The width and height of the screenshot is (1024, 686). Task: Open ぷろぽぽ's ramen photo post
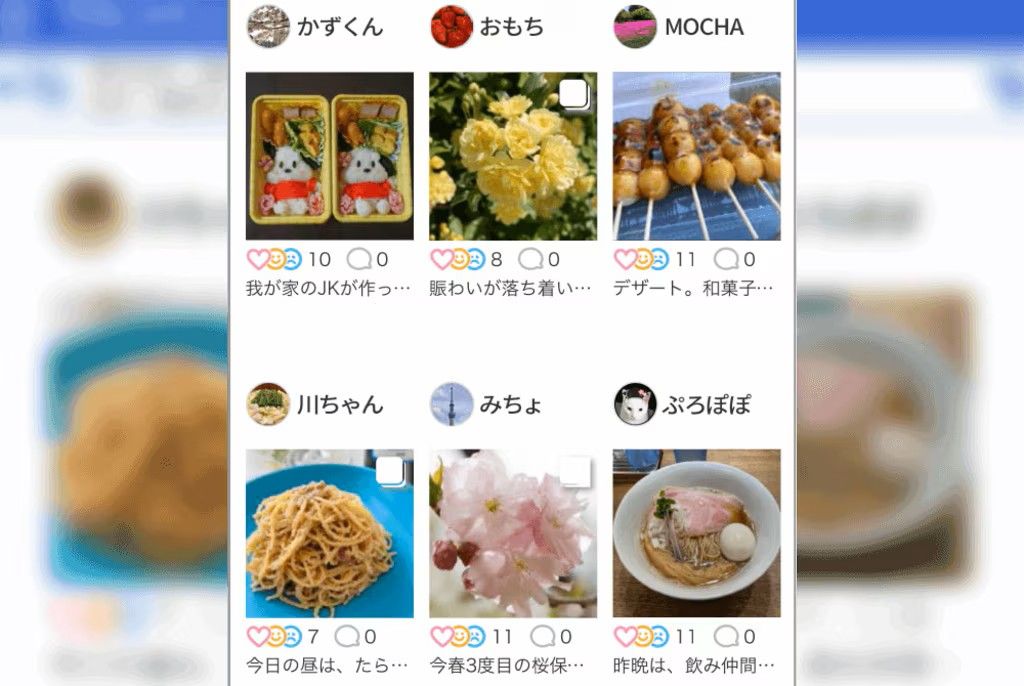click(x=696, y=533)
